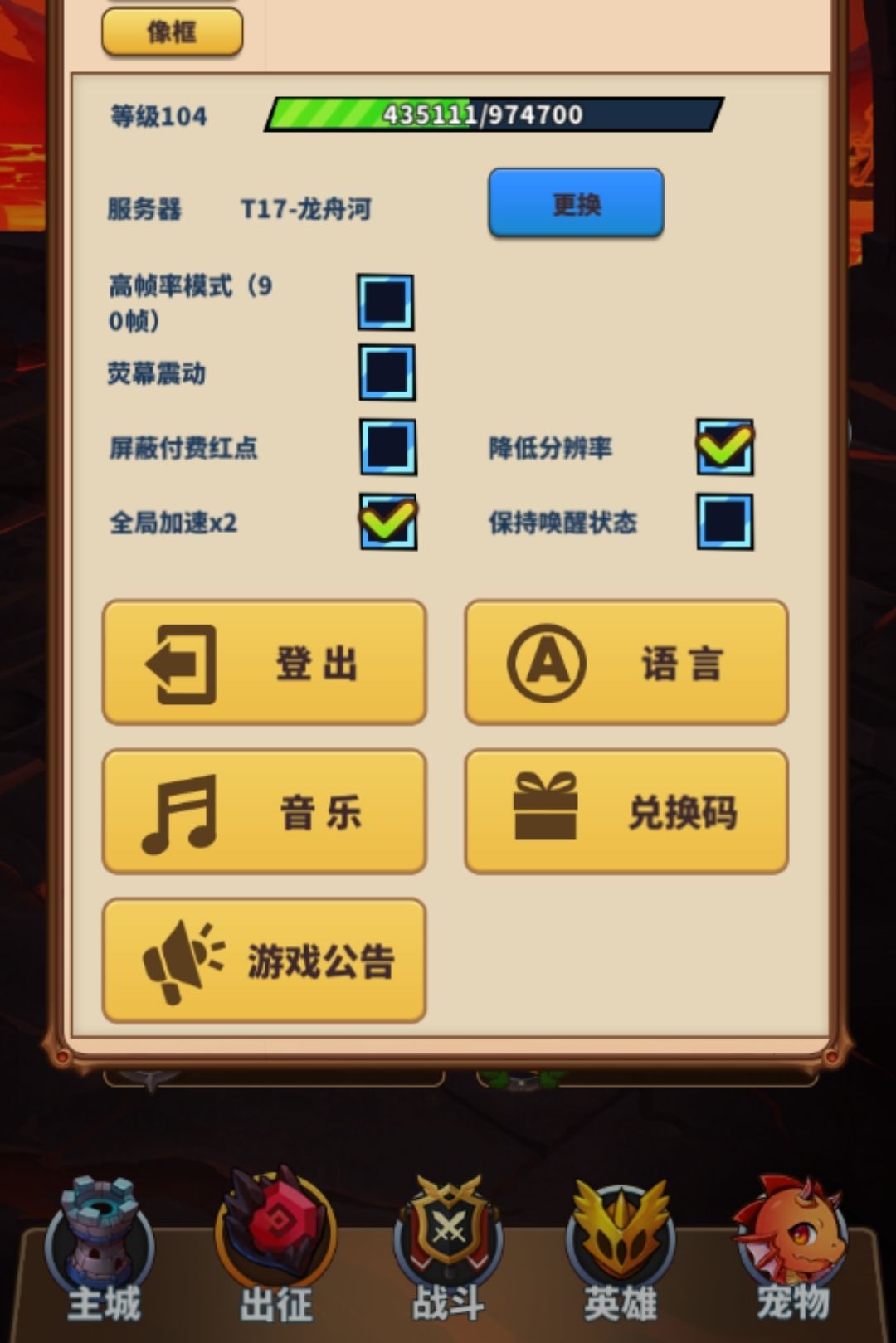Tap the 像框 avatar frame button
The height and width of the screenshot is (1343, 896).
pyautogui.click(x=173, y=32)
